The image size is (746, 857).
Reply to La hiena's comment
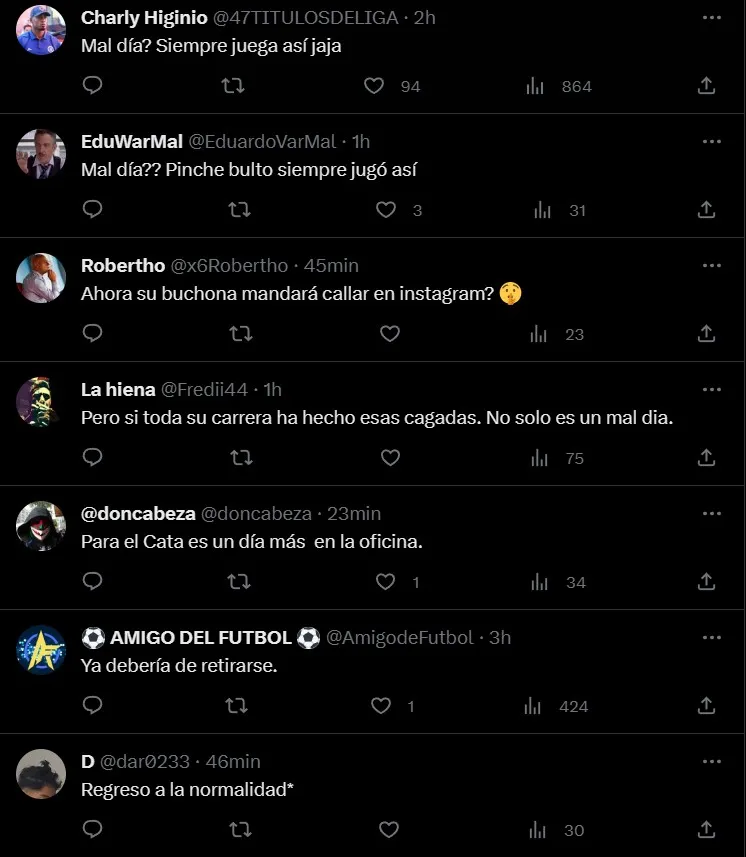pos(92,457)
